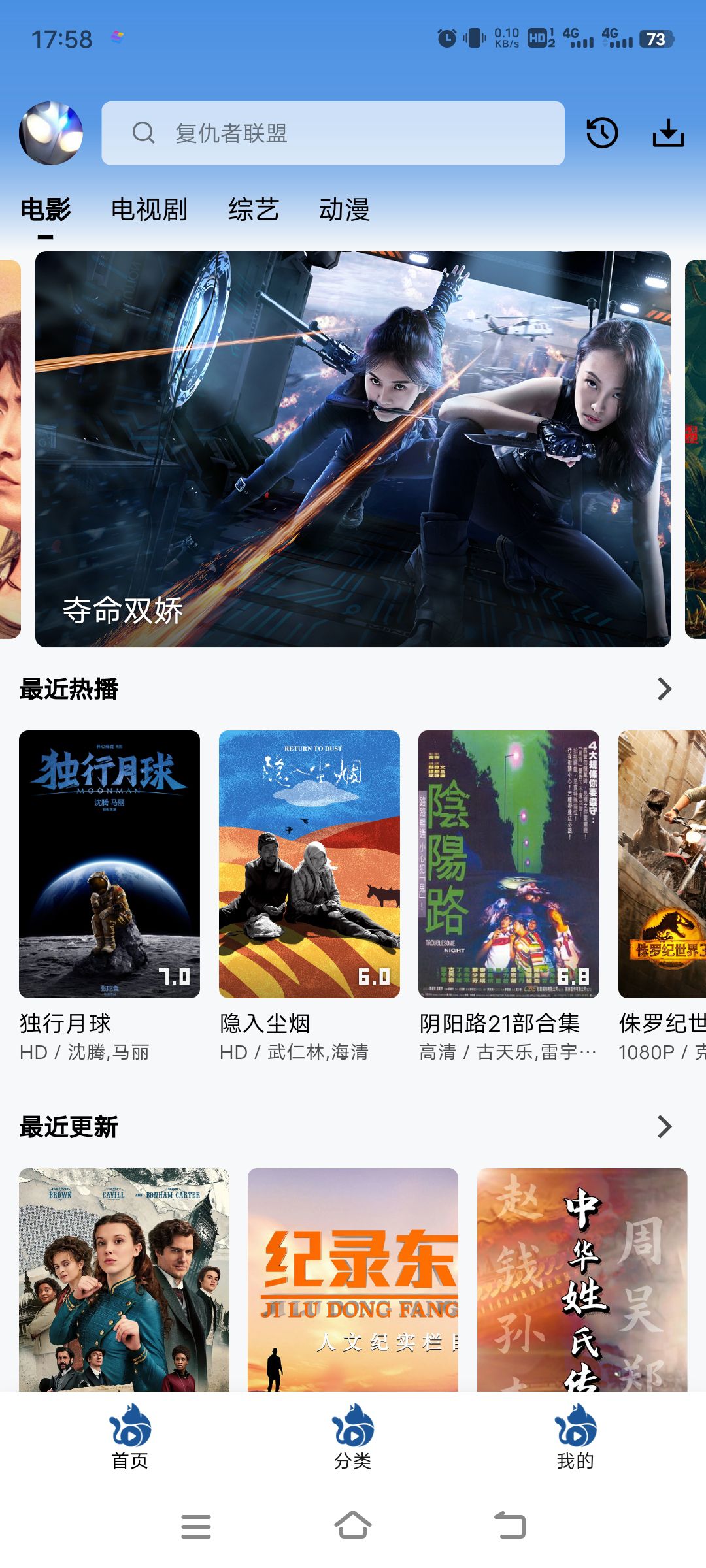The image size is (706, 1568).
Task: Switch to the 综艺 tab
Action: tap(253, 210)
